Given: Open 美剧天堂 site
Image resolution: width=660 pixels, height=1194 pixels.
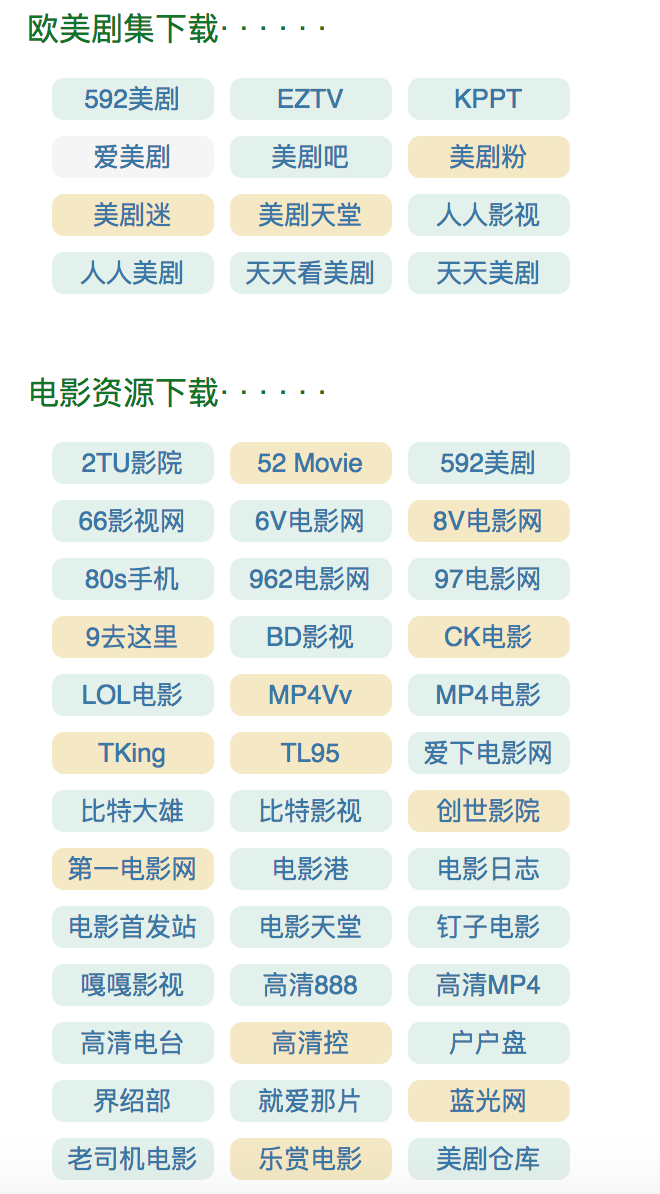Looking at the screenshot, I should (310, 215).
